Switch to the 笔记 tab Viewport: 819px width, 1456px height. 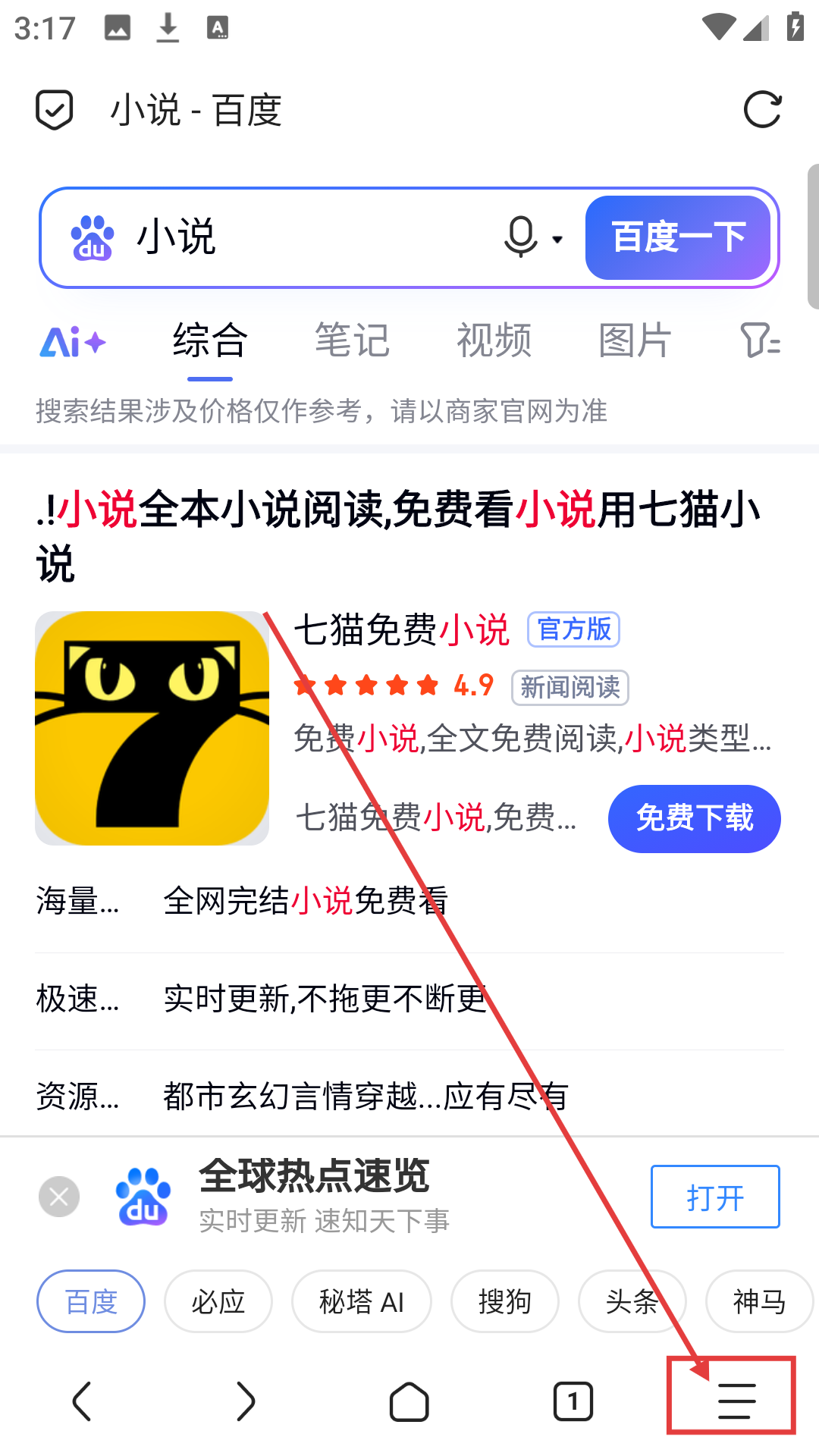(x=352, y=340)
